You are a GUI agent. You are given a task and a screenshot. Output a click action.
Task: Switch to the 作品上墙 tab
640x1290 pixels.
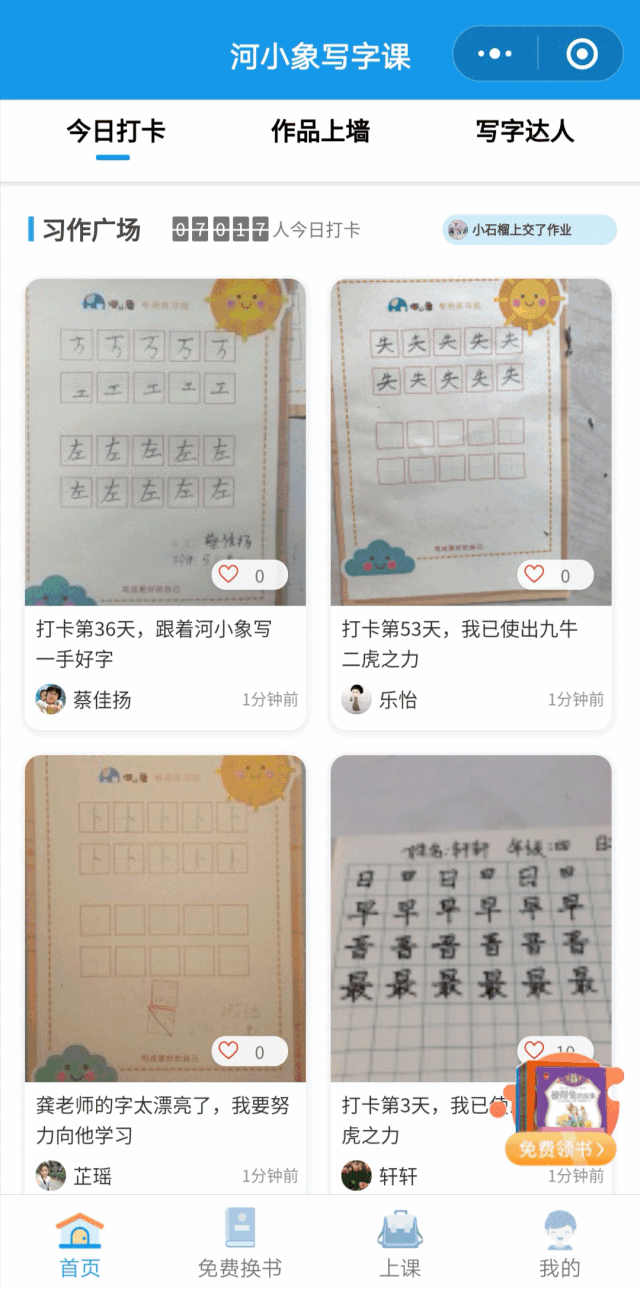click(x=320, y=131)
